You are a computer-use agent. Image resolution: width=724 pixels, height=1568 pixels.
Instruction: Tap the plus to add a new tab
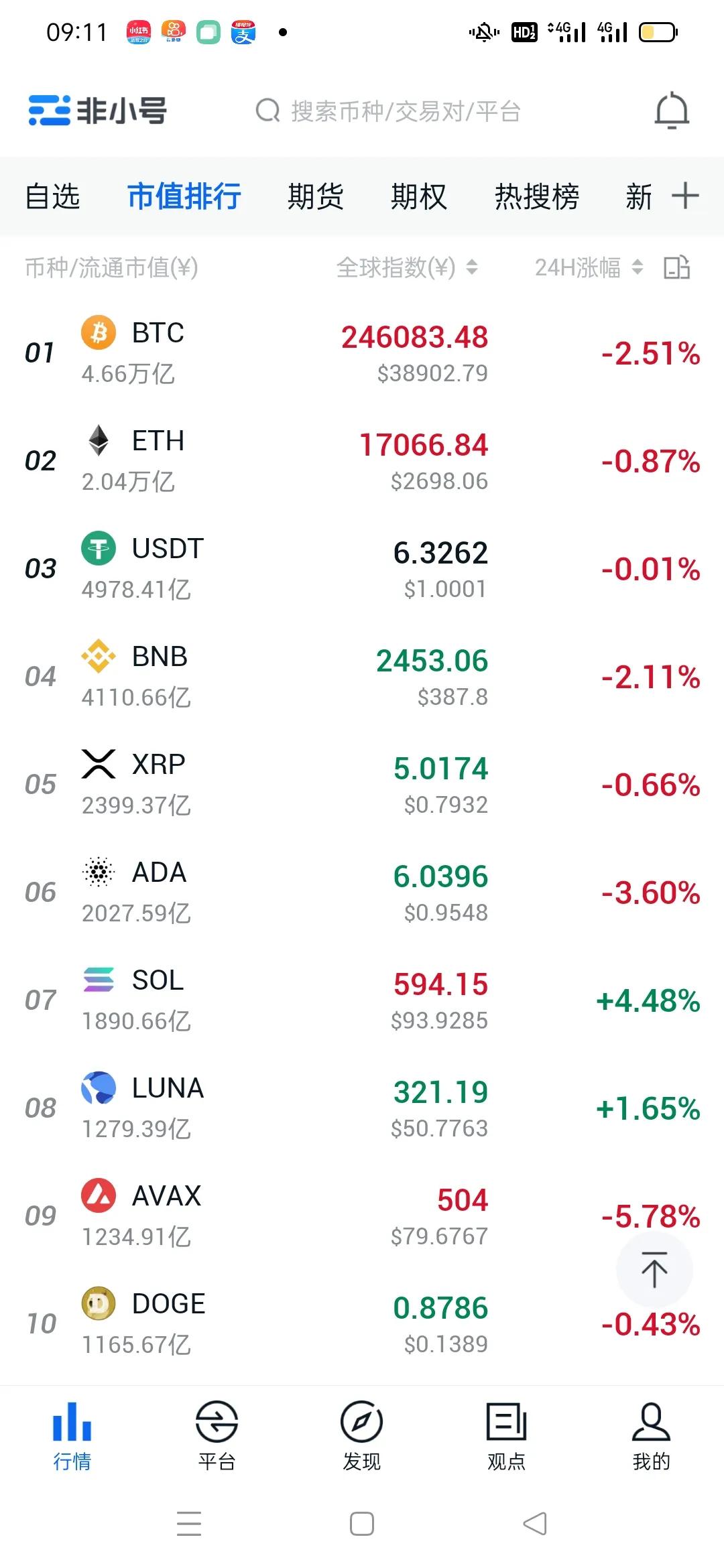pos(685,196)
